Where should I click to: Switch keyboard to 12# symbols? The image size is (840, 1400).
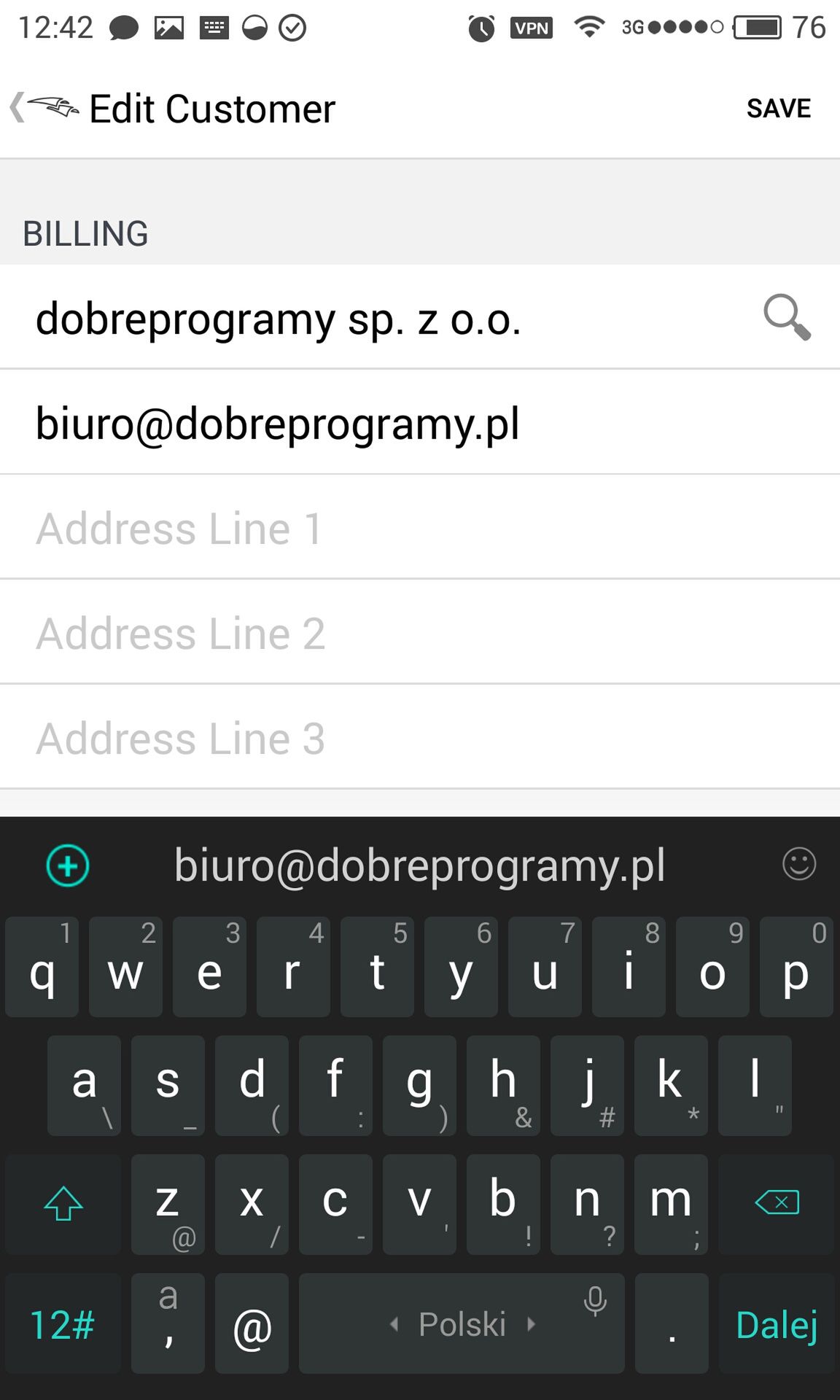63,1323
